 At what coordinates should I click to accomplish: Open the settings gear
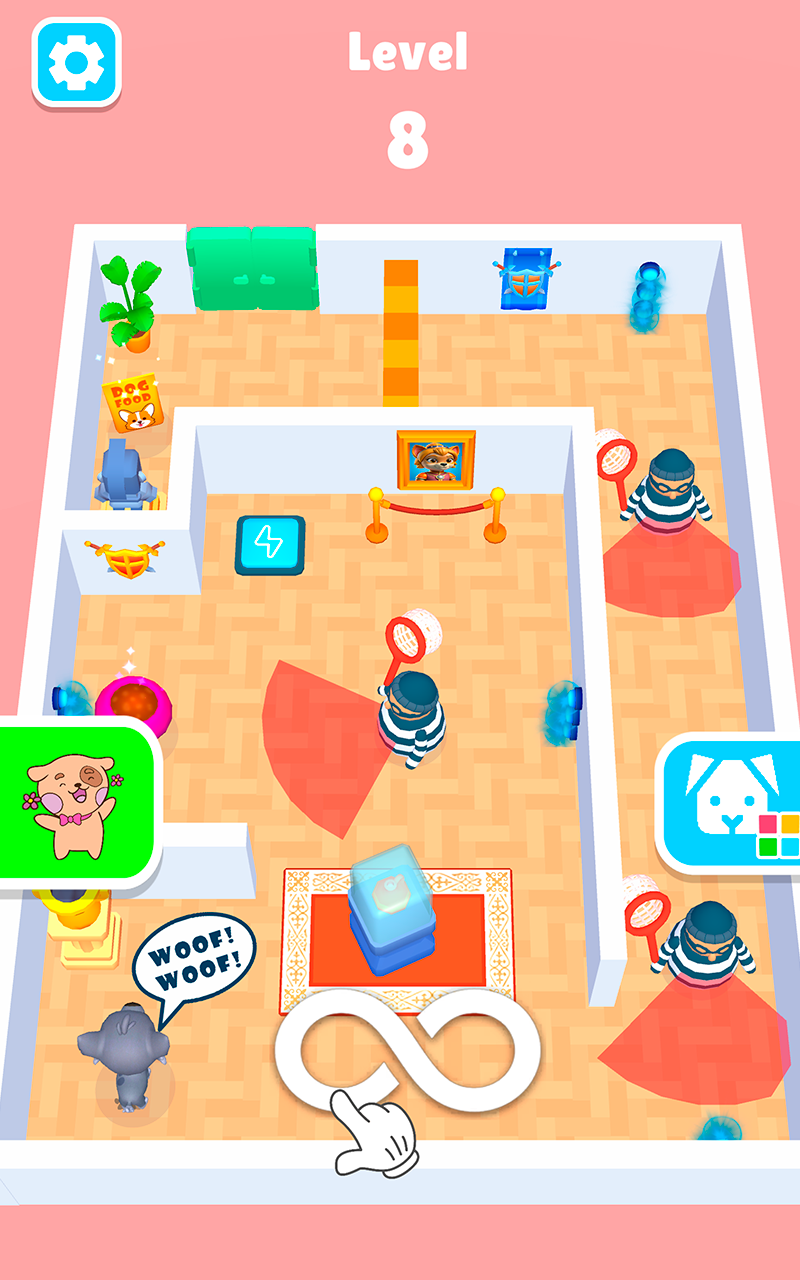[x=76, y=62]
